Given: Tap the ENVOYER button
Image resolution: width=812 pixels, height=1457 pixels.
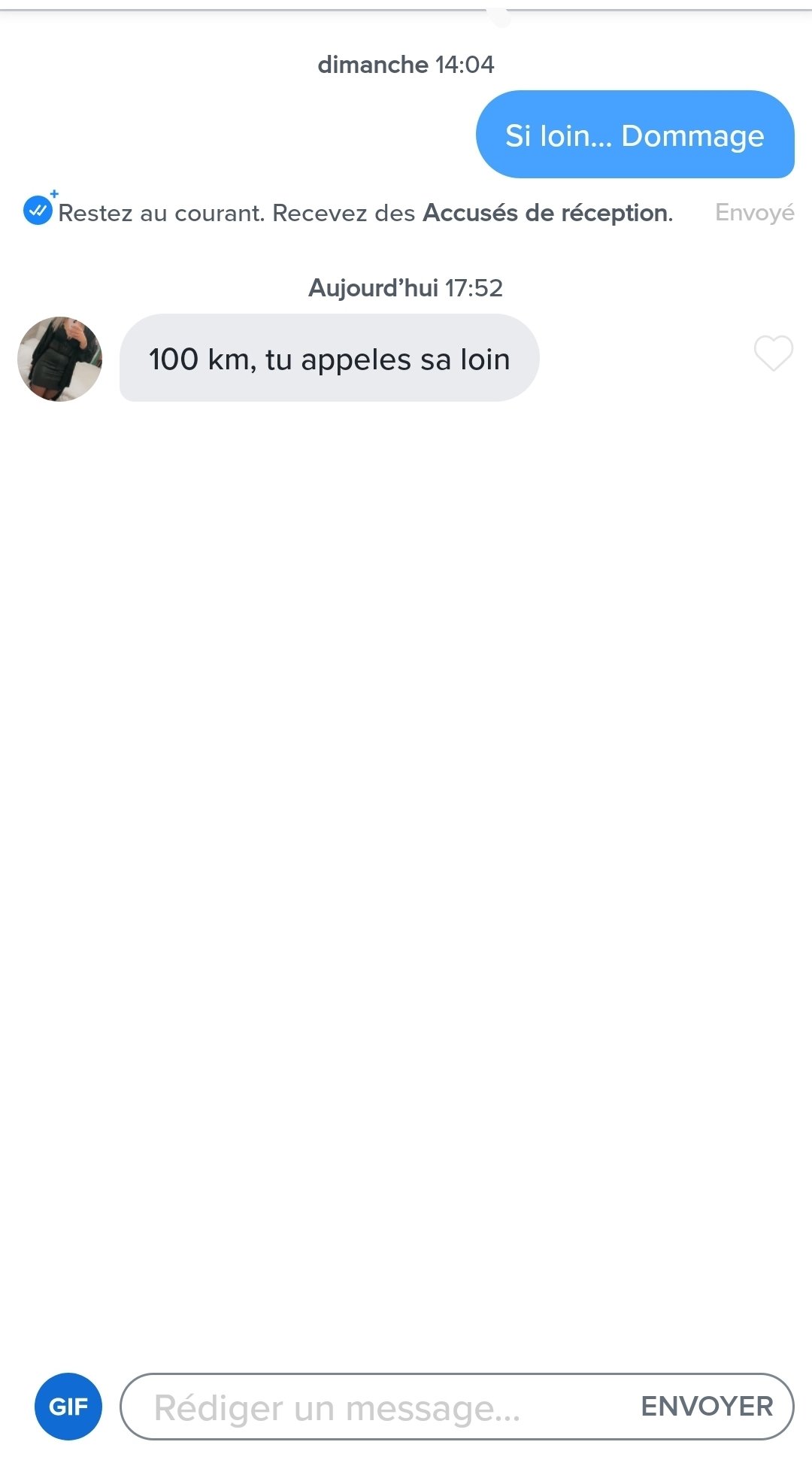Looking at the screenshot, I should (707, 1407).
